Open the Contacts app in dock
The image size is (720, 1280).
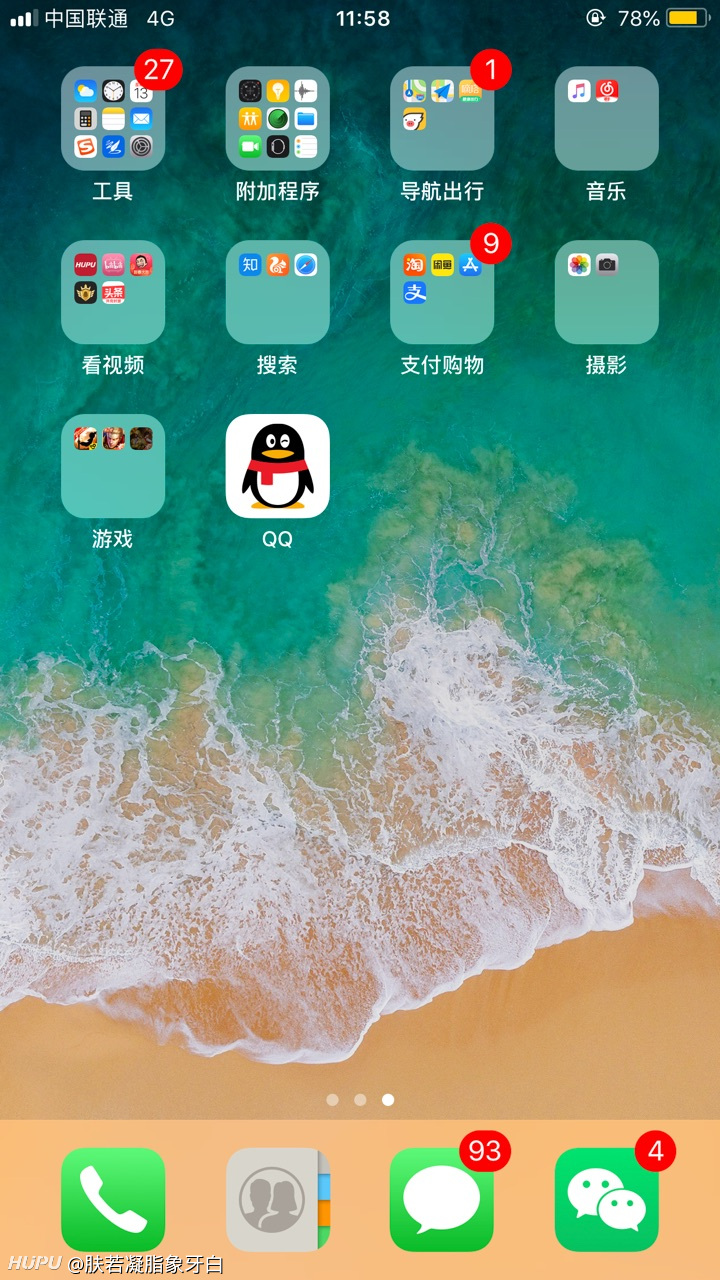point(277,1200)
